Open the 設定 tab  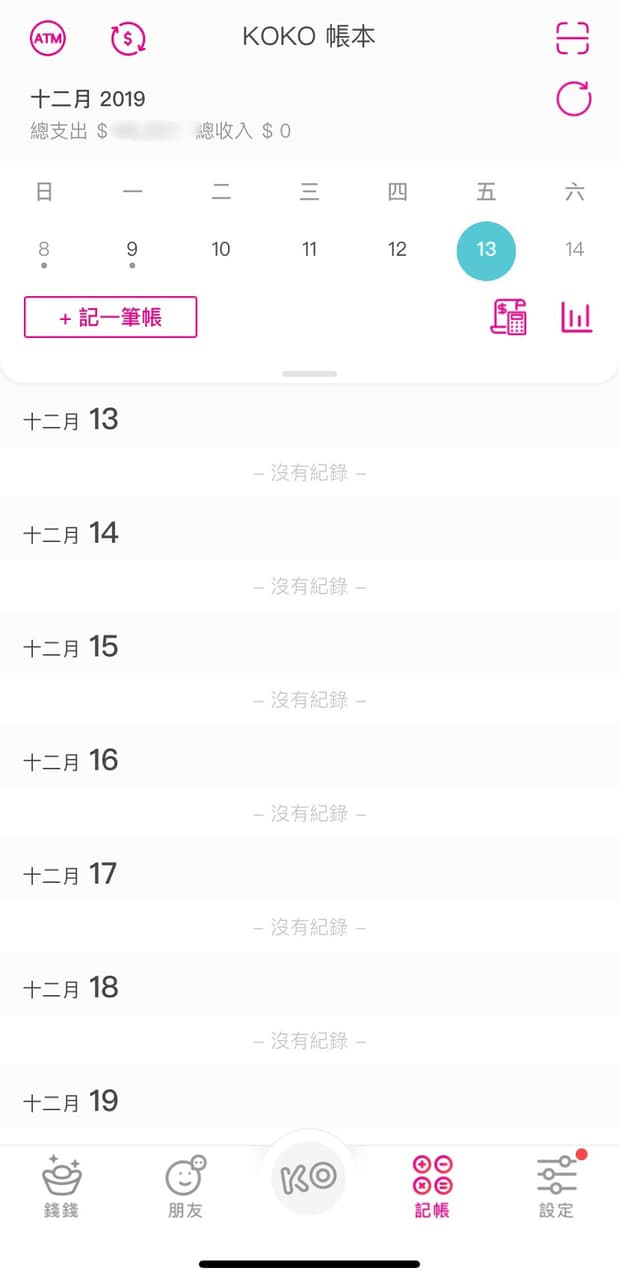coord(557,1187)
